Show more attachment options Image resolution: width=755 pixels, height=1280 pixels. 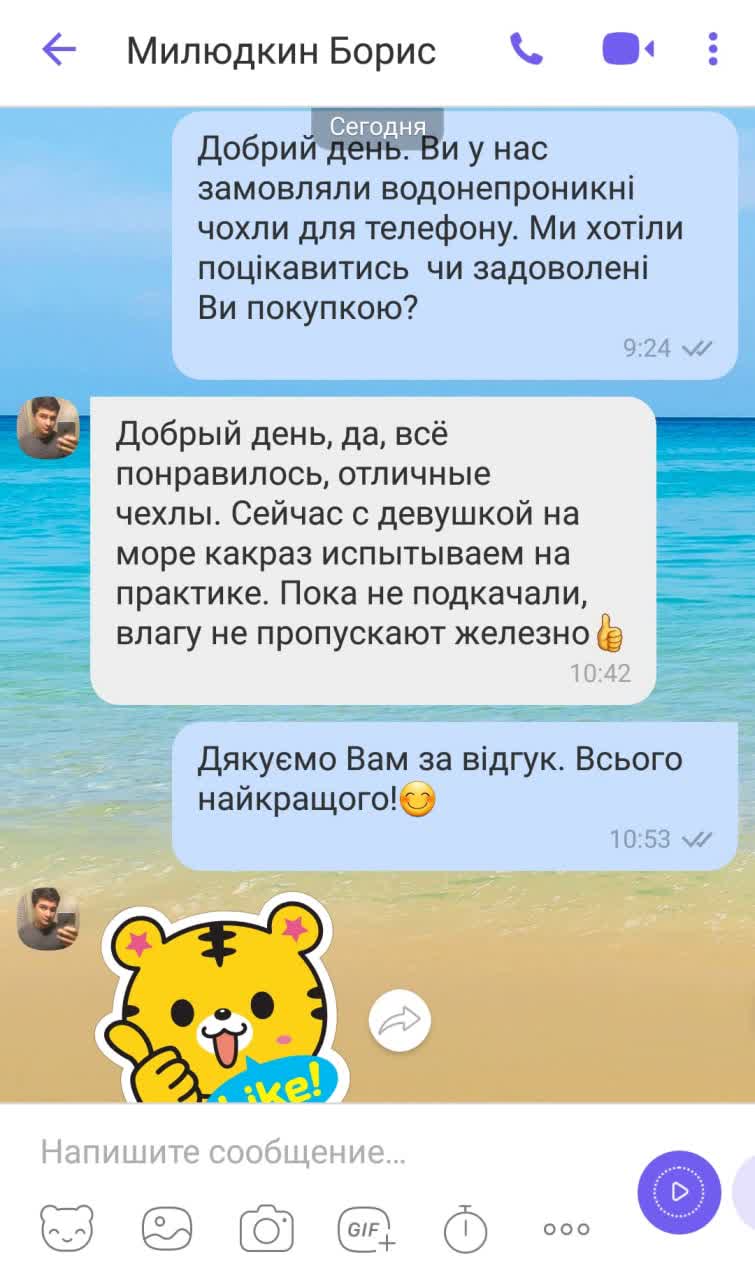point(566,1228)
